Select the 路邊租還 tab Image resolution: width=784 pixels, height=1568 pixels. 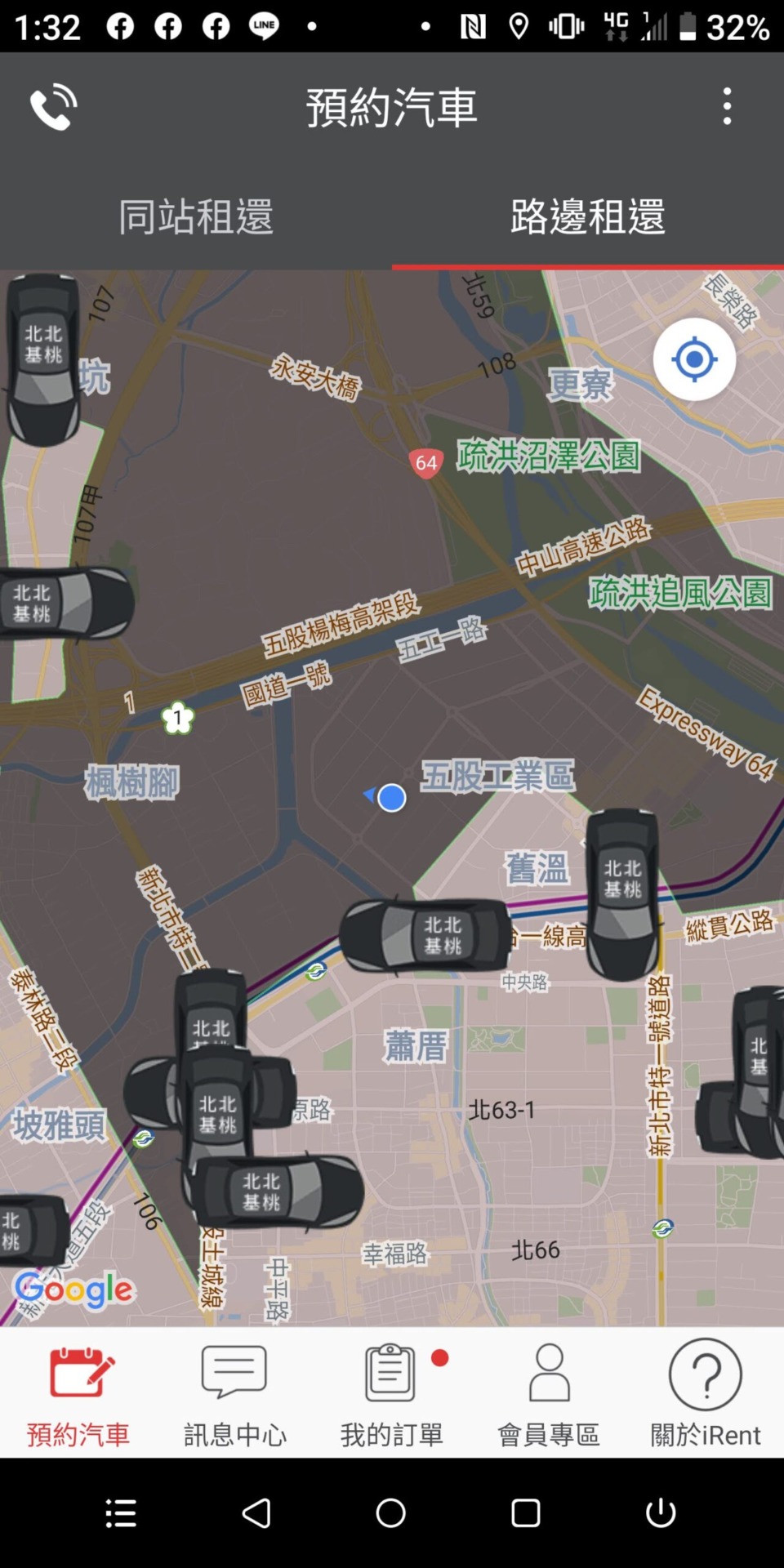coord(588,217)
